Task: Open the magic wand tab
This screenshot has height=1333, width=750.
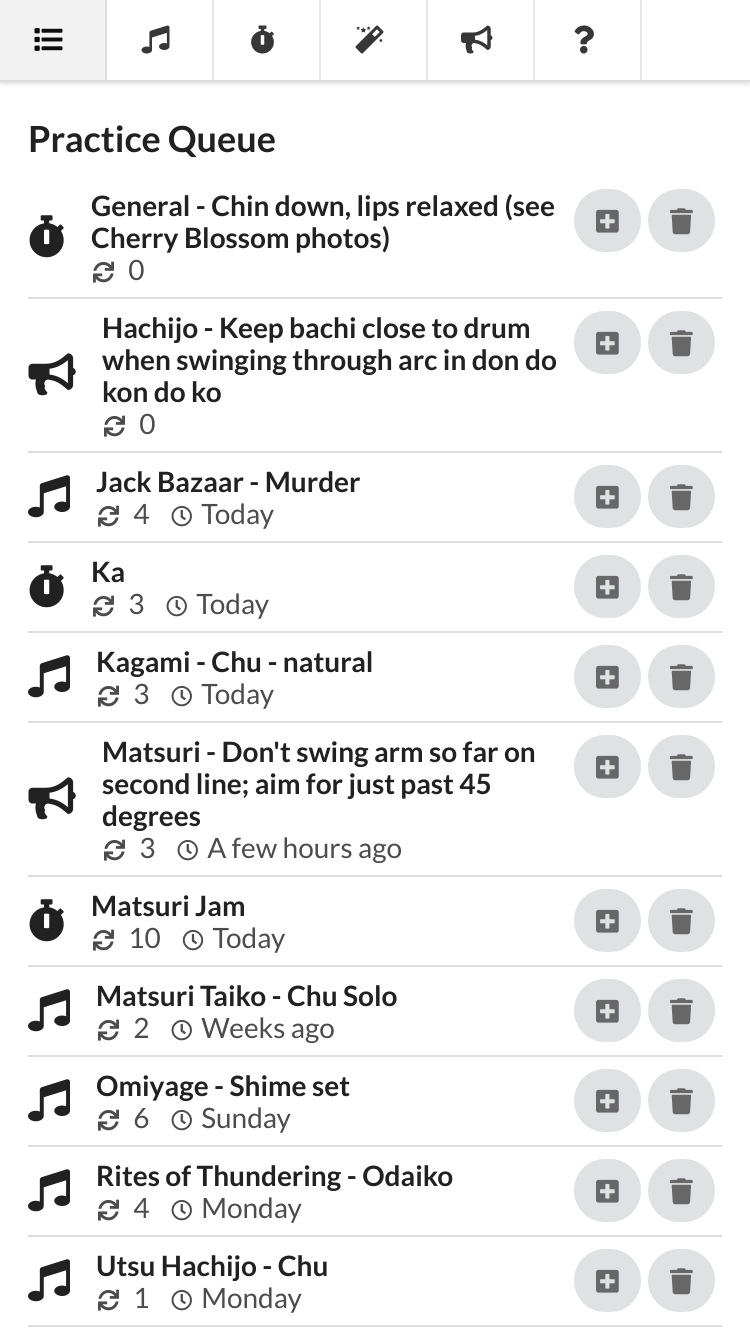Action: (x=374, y=40)
